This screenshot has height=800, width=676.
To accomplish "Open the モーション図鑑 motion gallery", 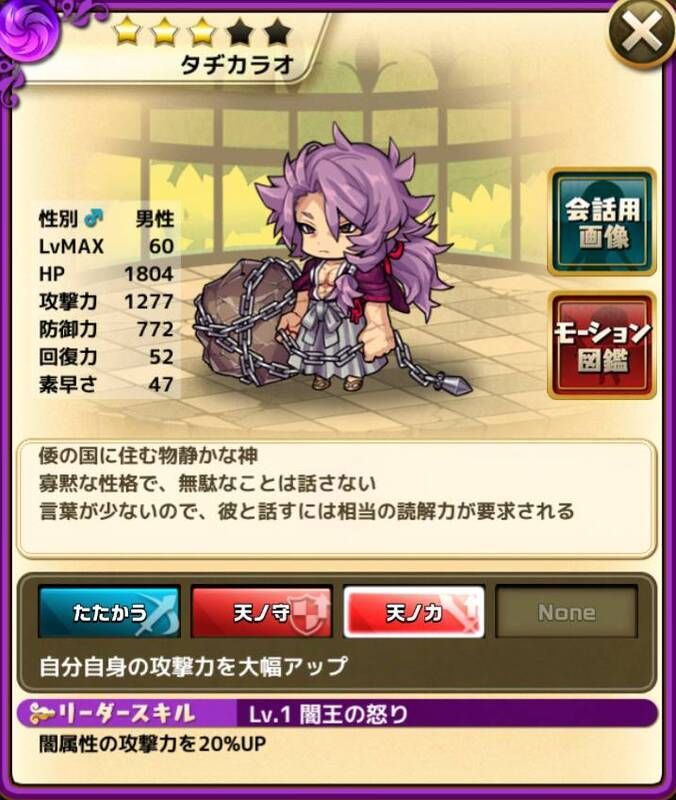I will pyautogui.click(x=601, y=345).
